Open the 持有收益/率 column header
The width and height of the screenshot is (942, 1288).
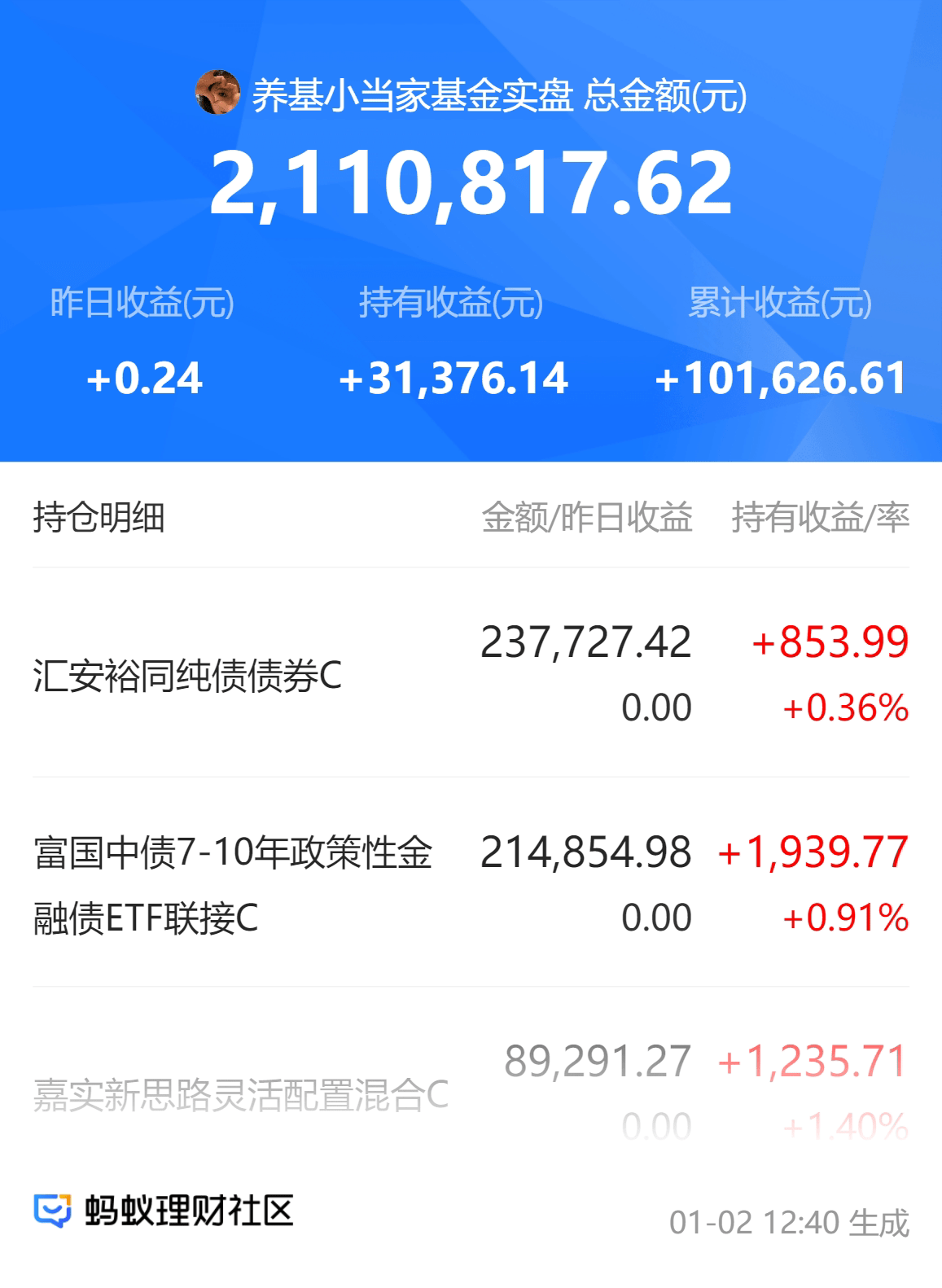click(822, 515)
